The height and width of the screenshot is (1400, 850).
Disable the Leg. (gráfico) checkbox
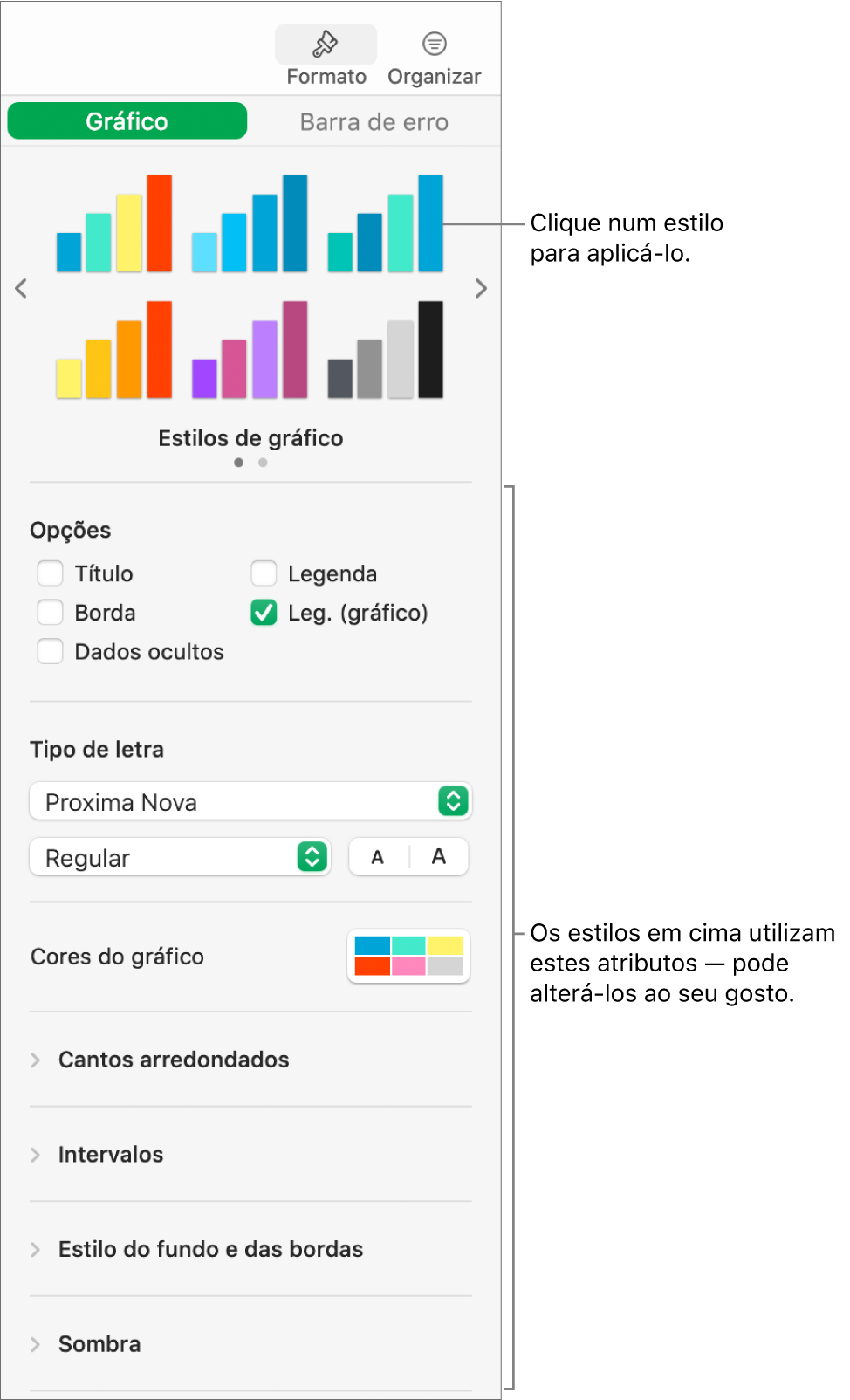pos(264,614)
